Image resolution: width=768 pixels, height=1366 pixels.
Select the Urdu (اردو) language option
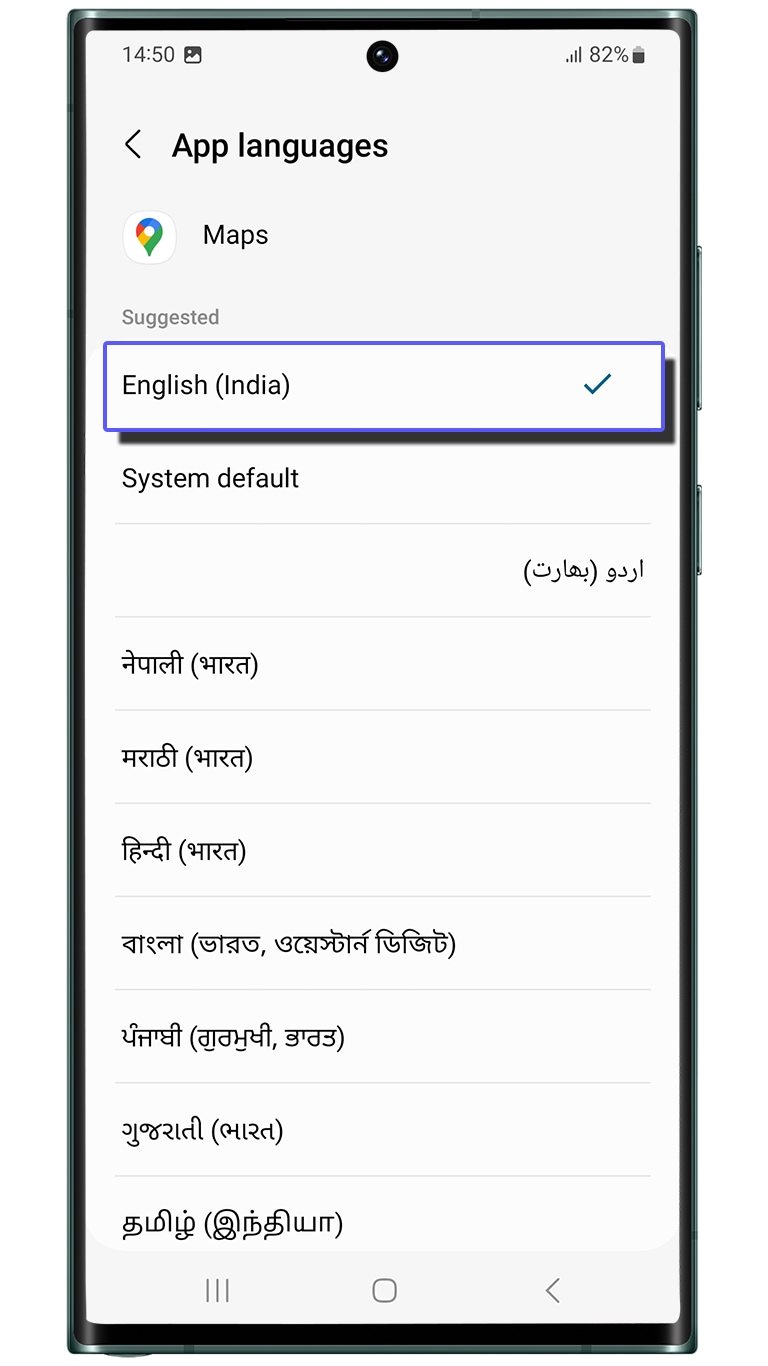tap(384, 570)
